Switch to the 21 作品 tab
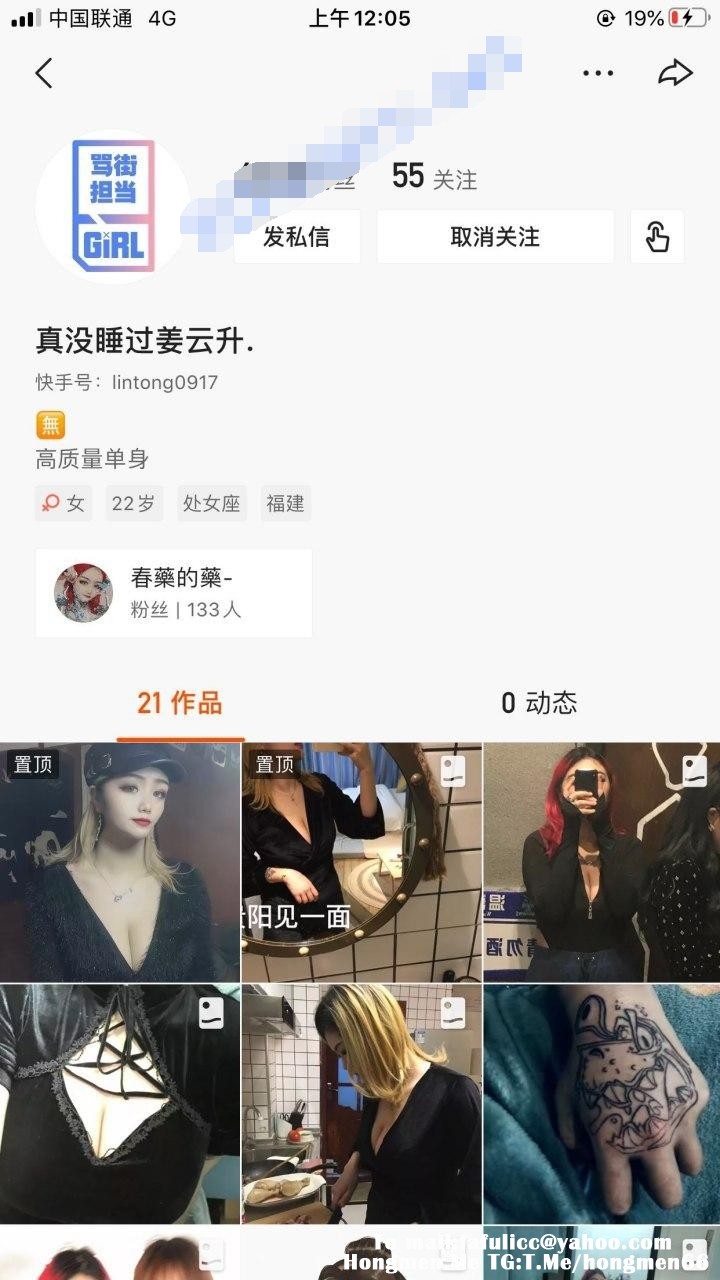This screenshot has width=720, height=1280. pos(181,703)
